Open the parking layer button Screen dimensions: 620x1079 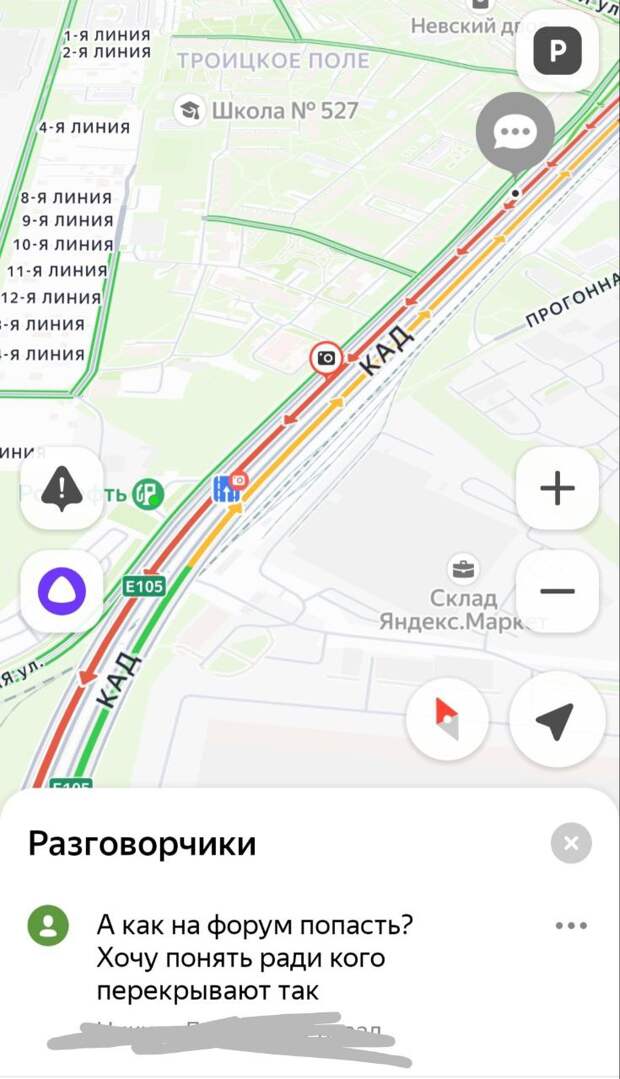coord(557,51)
